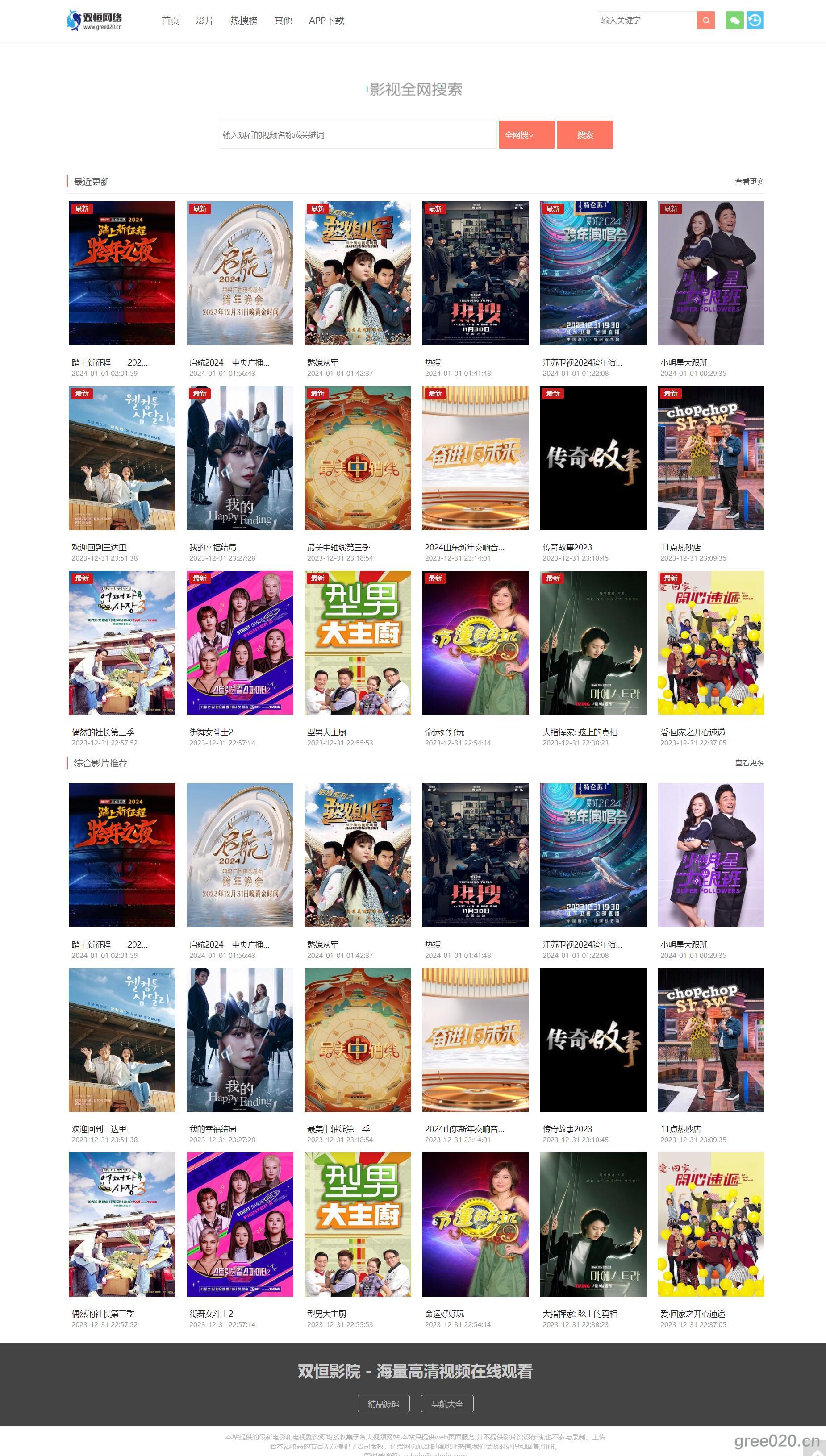Open 憨媳从军 card in 最近更新
The width and height of the screenshot is (826, 1456).
357,273
